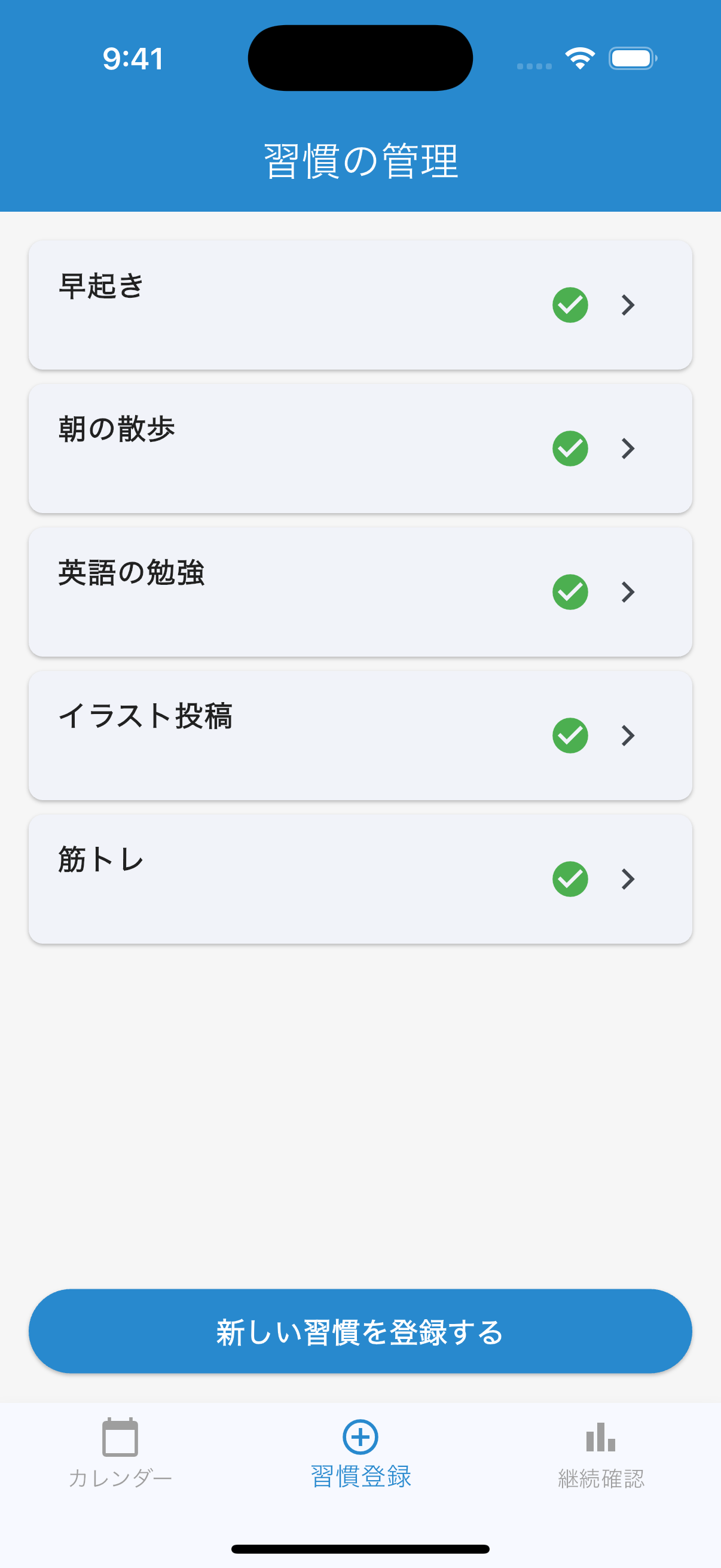The height and width of the screenshot is (1568, 721).
Task: Tap the green checkmark icon for 早起き
Action: coord(570,306)
